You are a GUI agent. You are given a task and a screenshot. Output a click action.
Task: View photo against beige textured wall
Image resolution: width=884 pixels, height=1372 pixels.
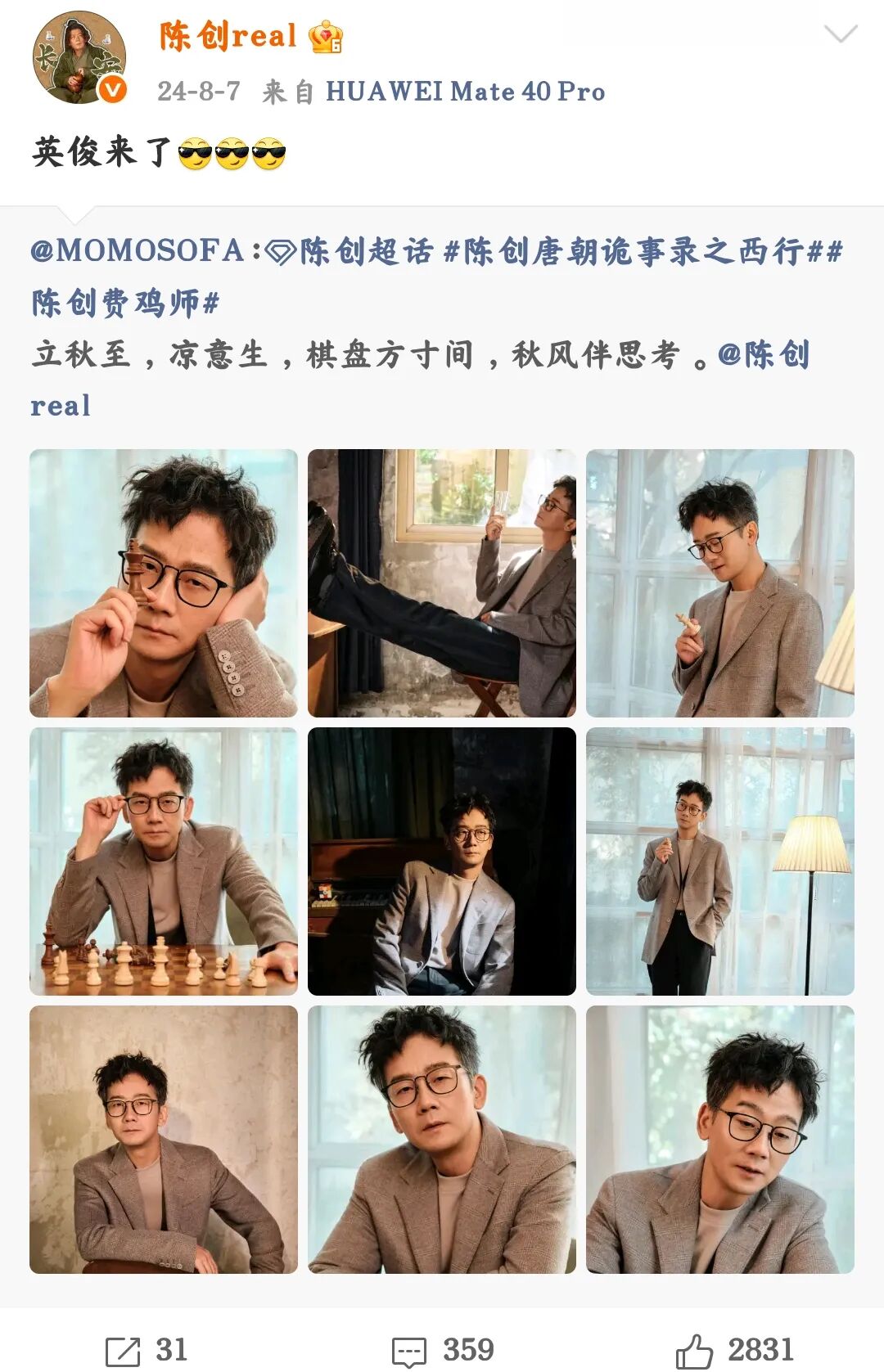pyautogui.click(x=164, y=1140)
